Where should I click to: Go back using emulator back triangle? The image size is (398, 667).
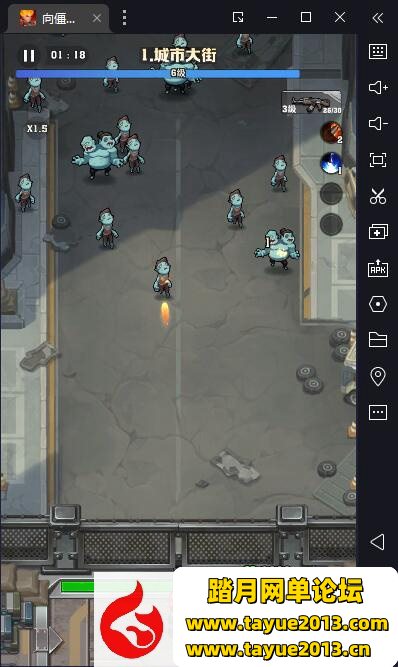pos(377,542)
